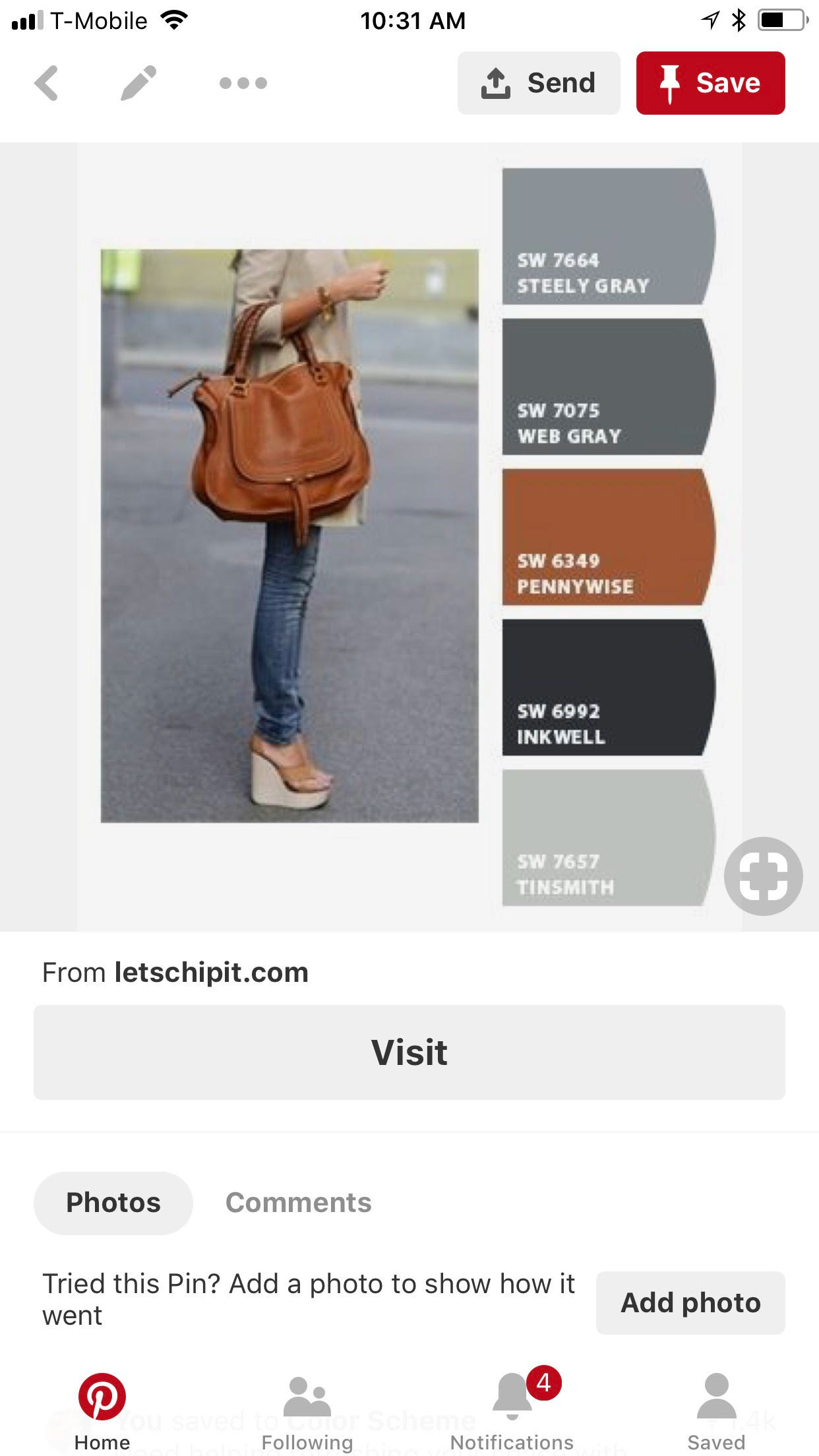Go back using the left arrow

click(46, 83)
